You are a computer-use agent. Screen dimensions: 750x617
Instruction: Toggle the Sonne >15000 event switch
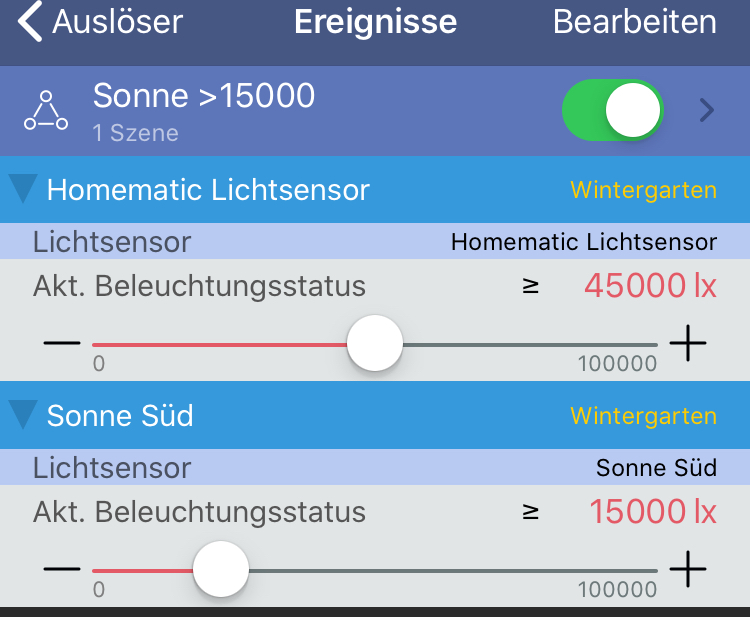pos(613,110)
